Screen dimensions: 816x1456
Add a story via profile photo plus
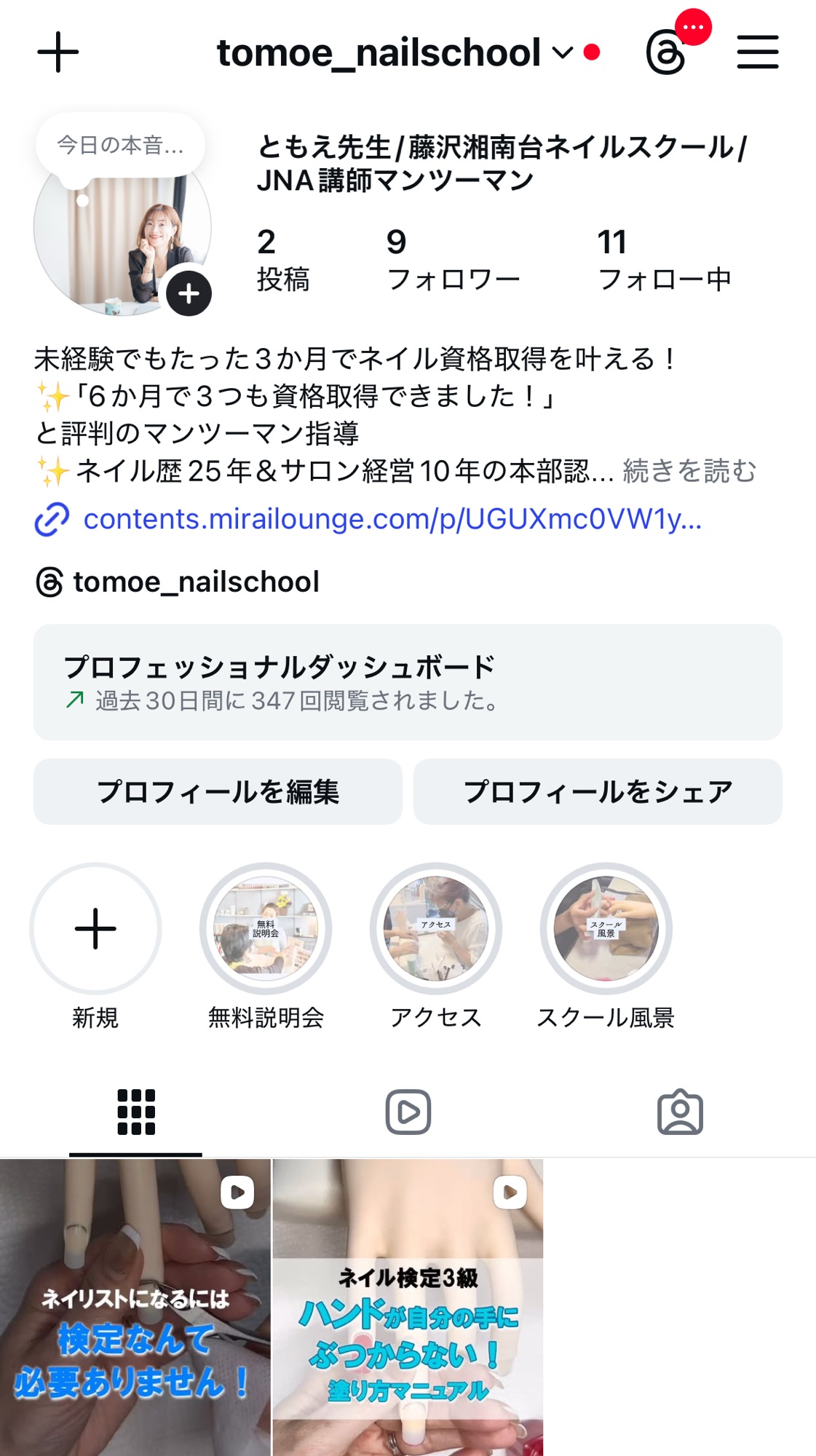click(x=189, y=294)
